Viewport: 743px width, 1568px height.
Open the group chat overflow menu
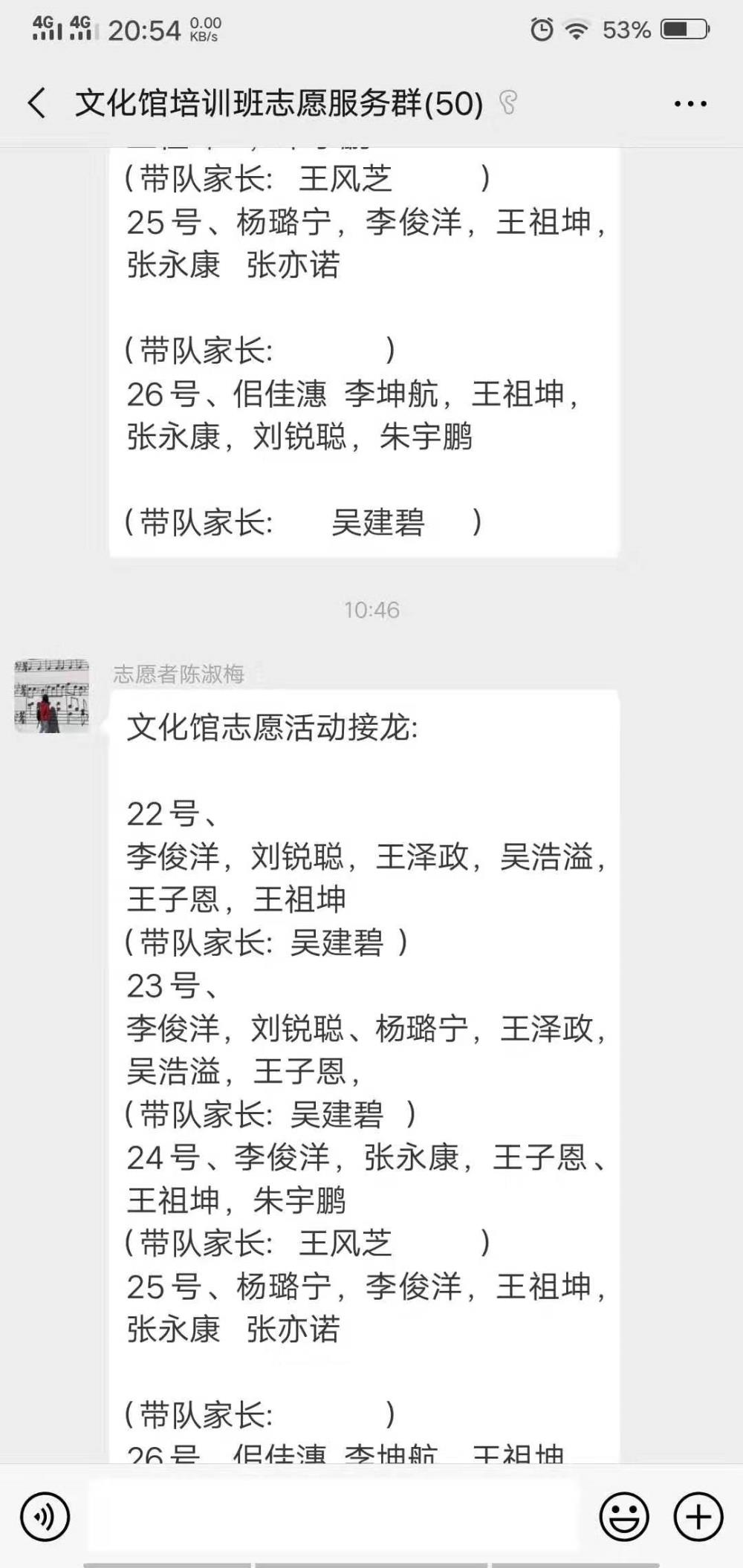[690, 104]
